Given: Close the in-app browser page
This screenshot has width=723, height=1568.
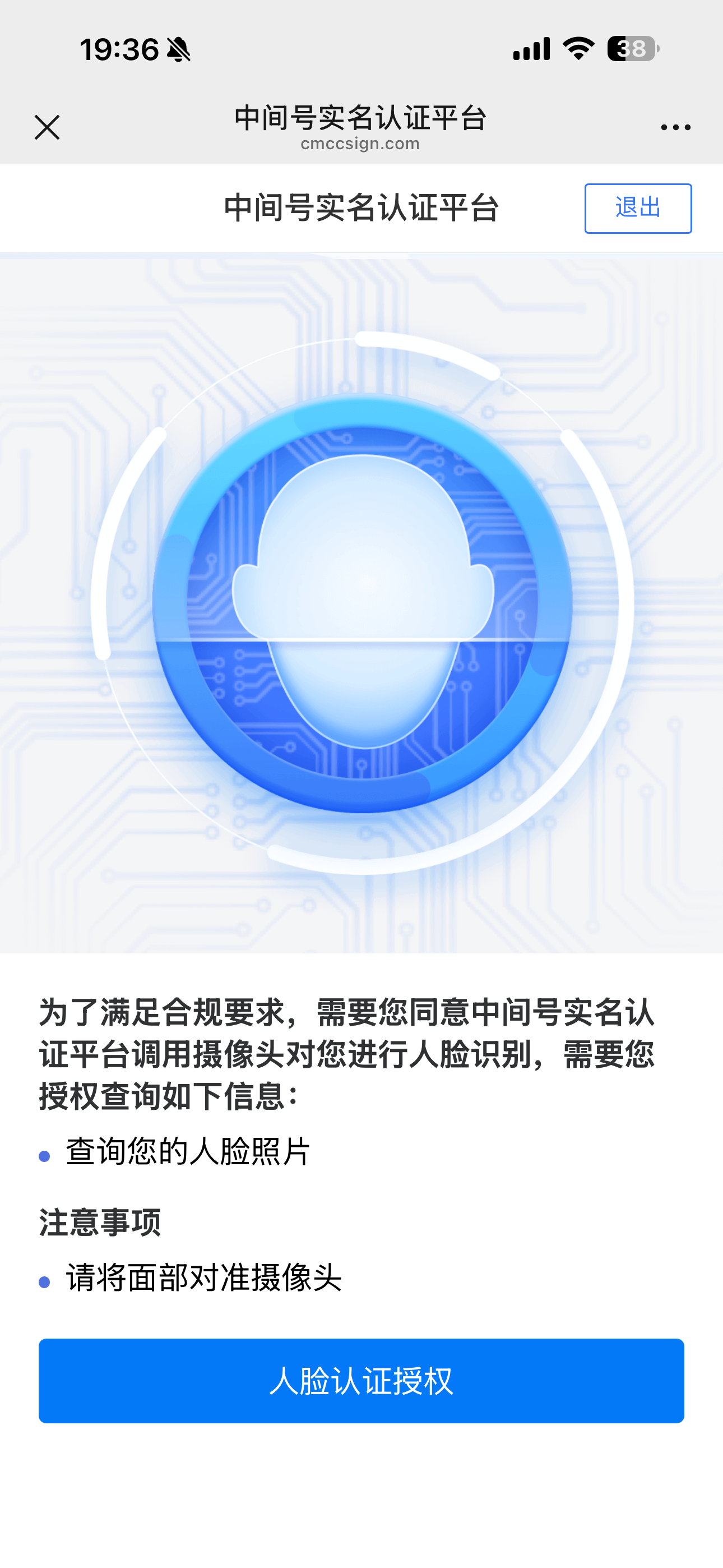Looking at the screenshot, I should click(47, 127).
